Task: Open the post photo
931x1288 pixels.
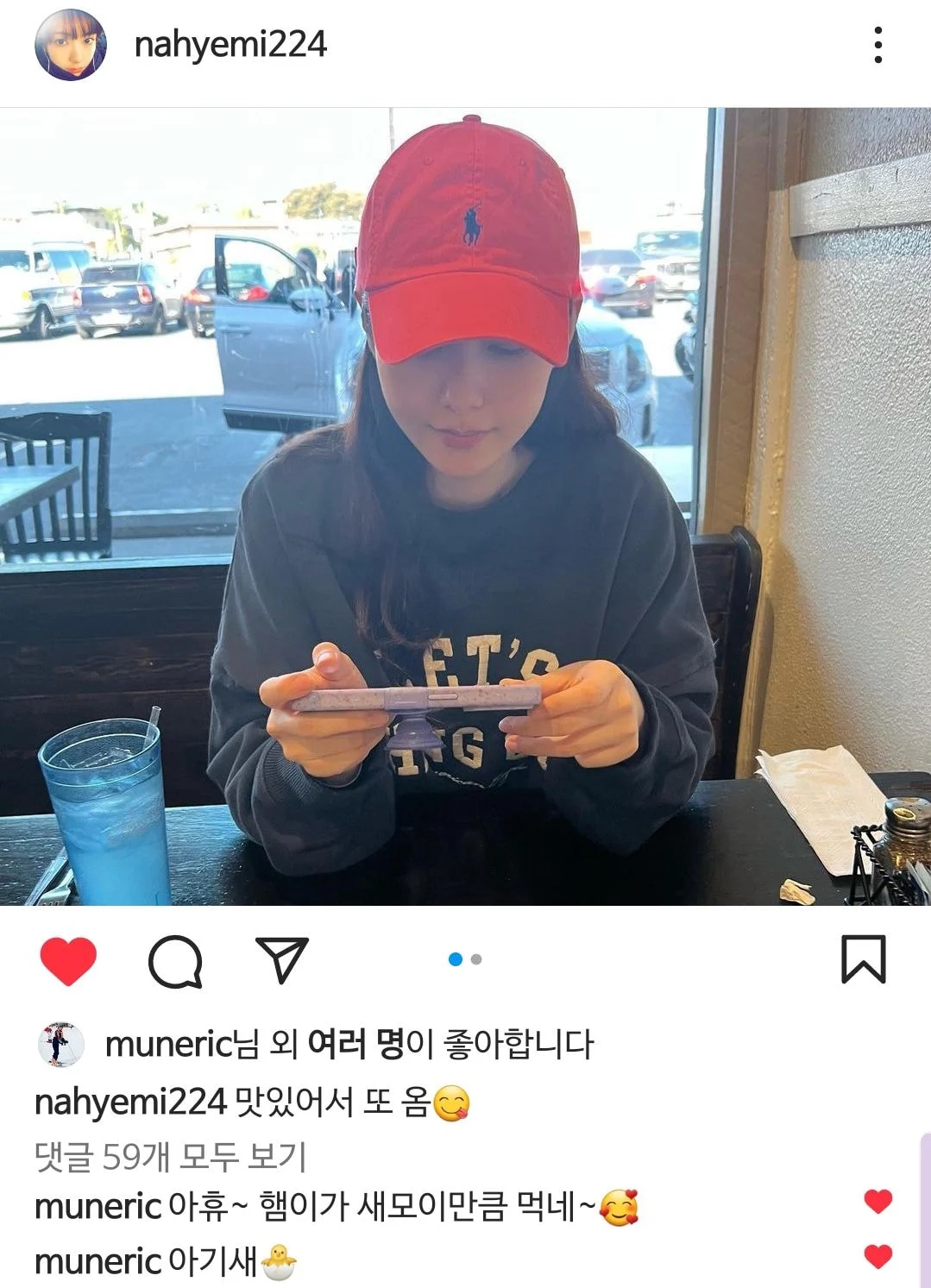Action: coord(466,506)
